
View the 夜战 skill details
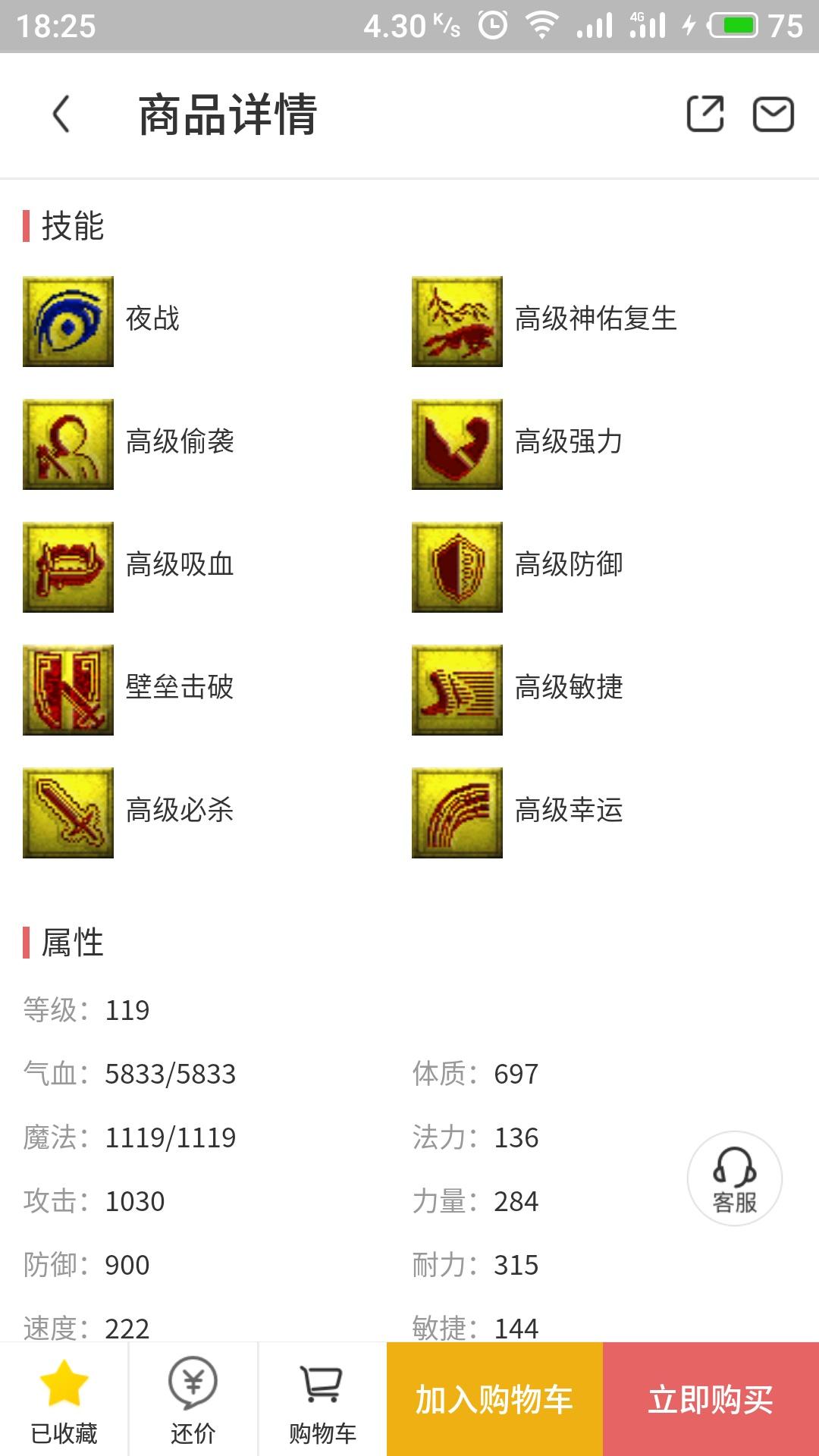(x=68, y=322)
